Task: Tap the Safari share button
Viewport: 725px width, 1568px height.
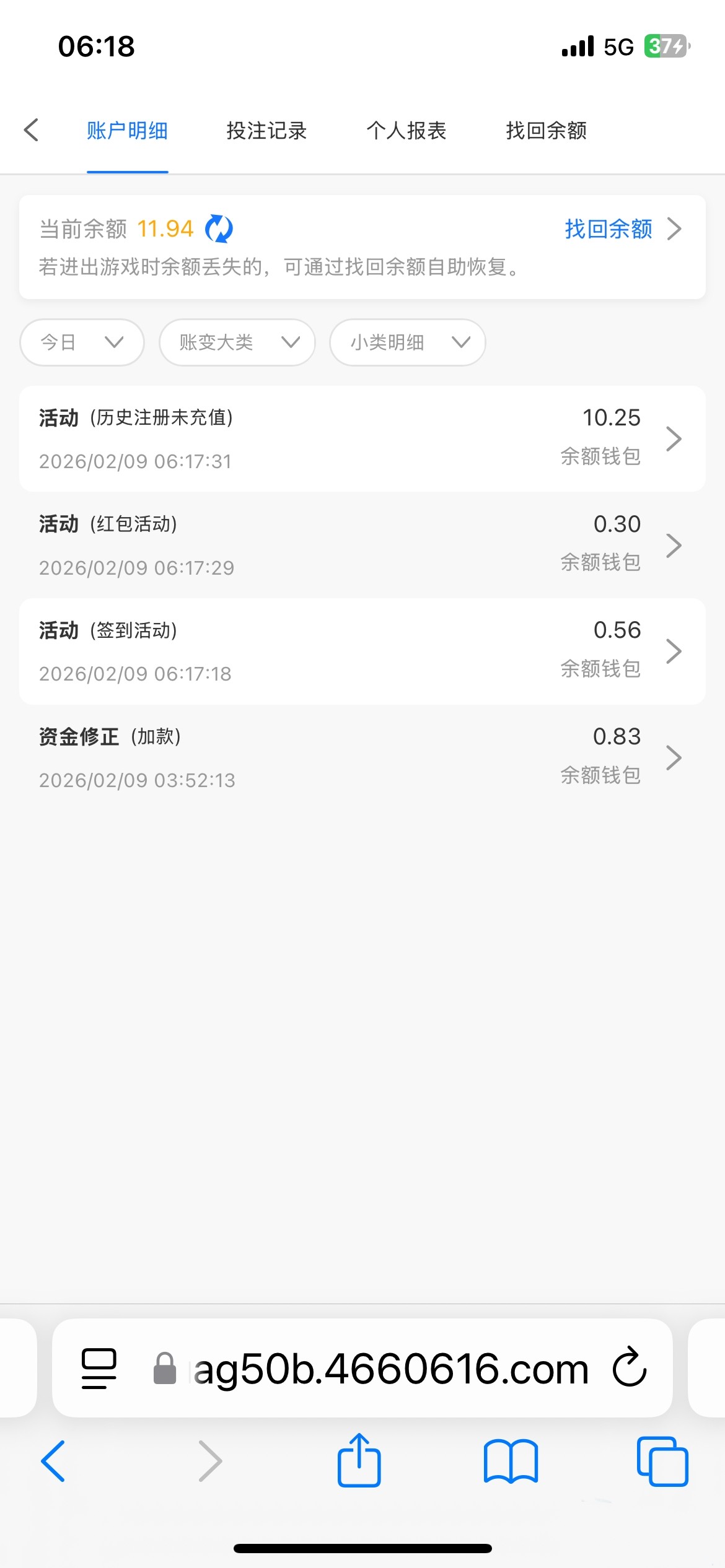Action: click(x=359, y=1460)
